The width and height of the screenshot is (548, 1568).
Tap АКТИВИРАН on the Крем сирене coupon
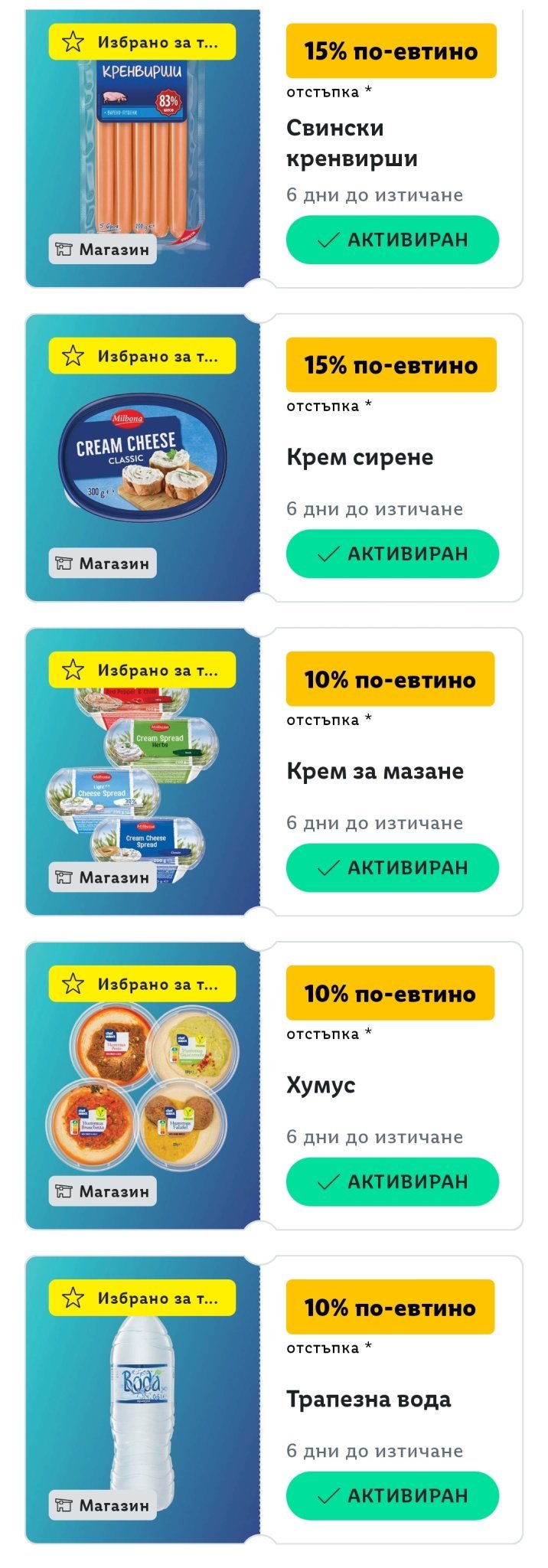392,554
